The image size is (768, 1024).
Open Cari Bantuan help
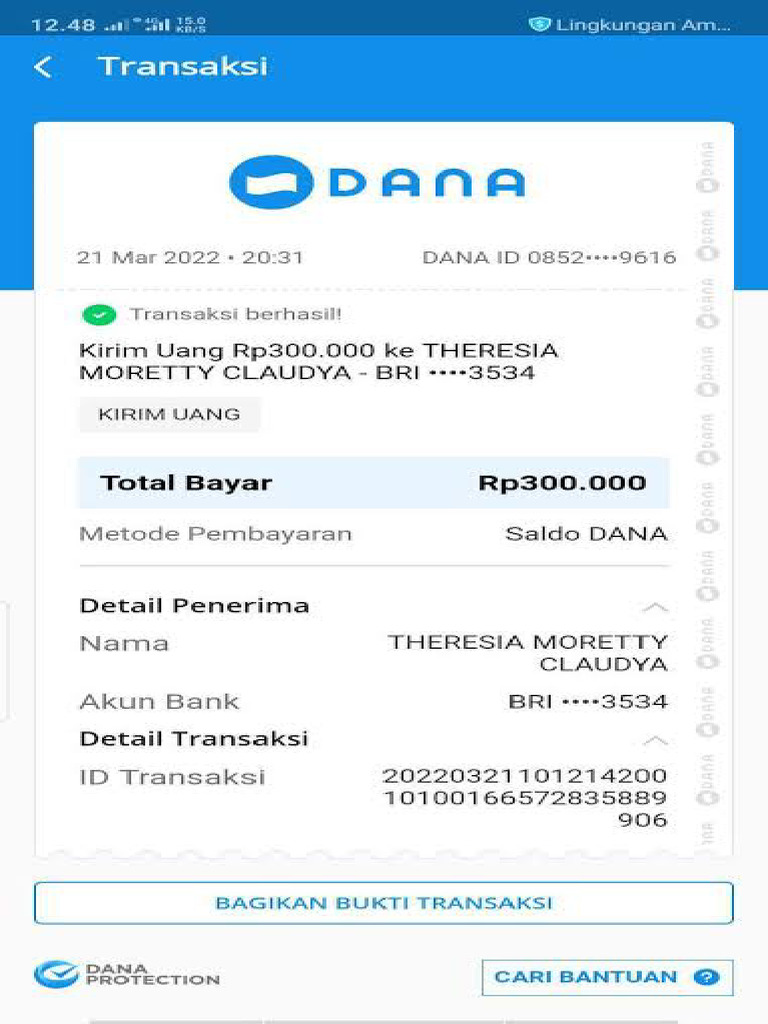[x=607, y=977]
